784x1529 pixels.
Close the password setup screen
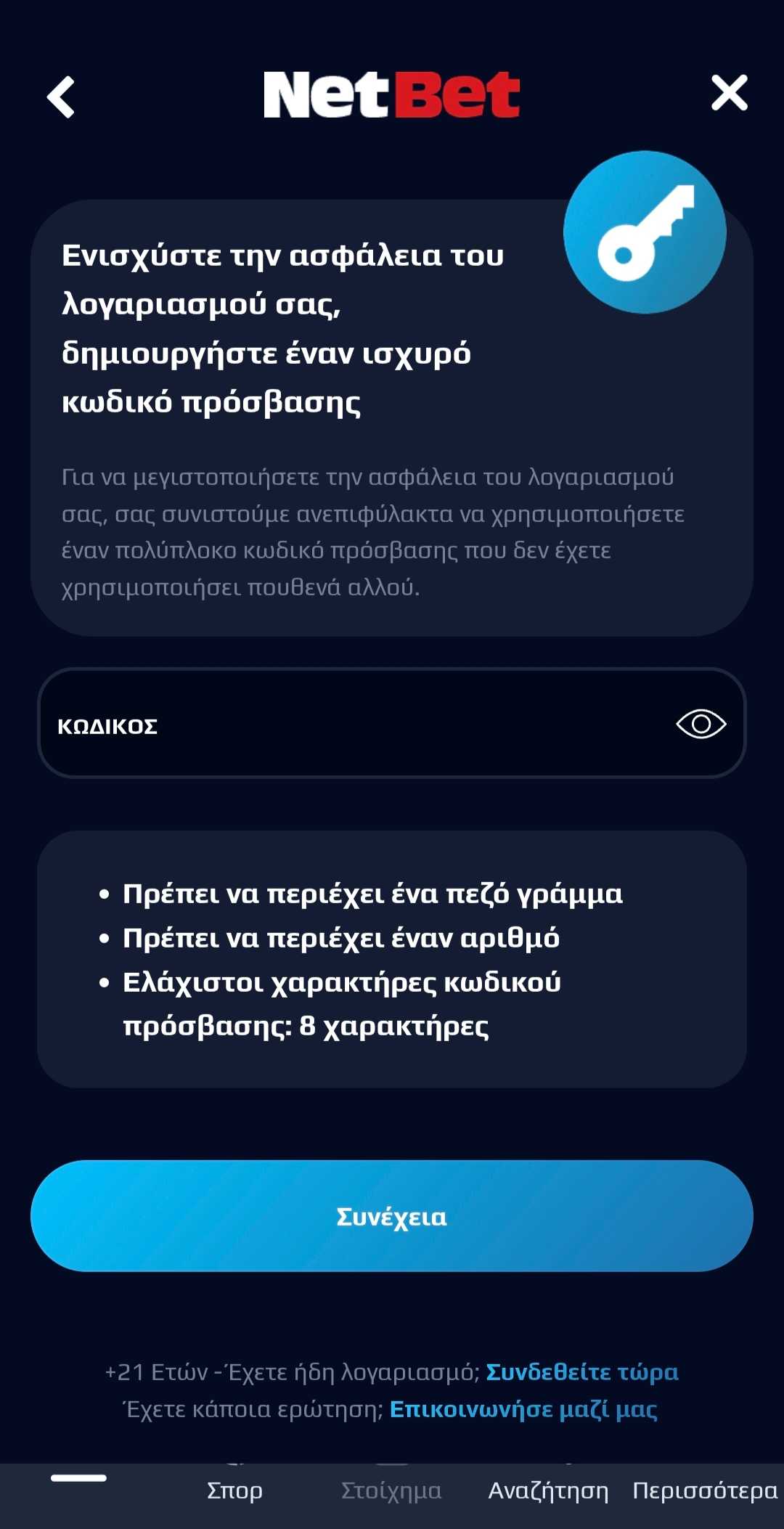point(729,93)
